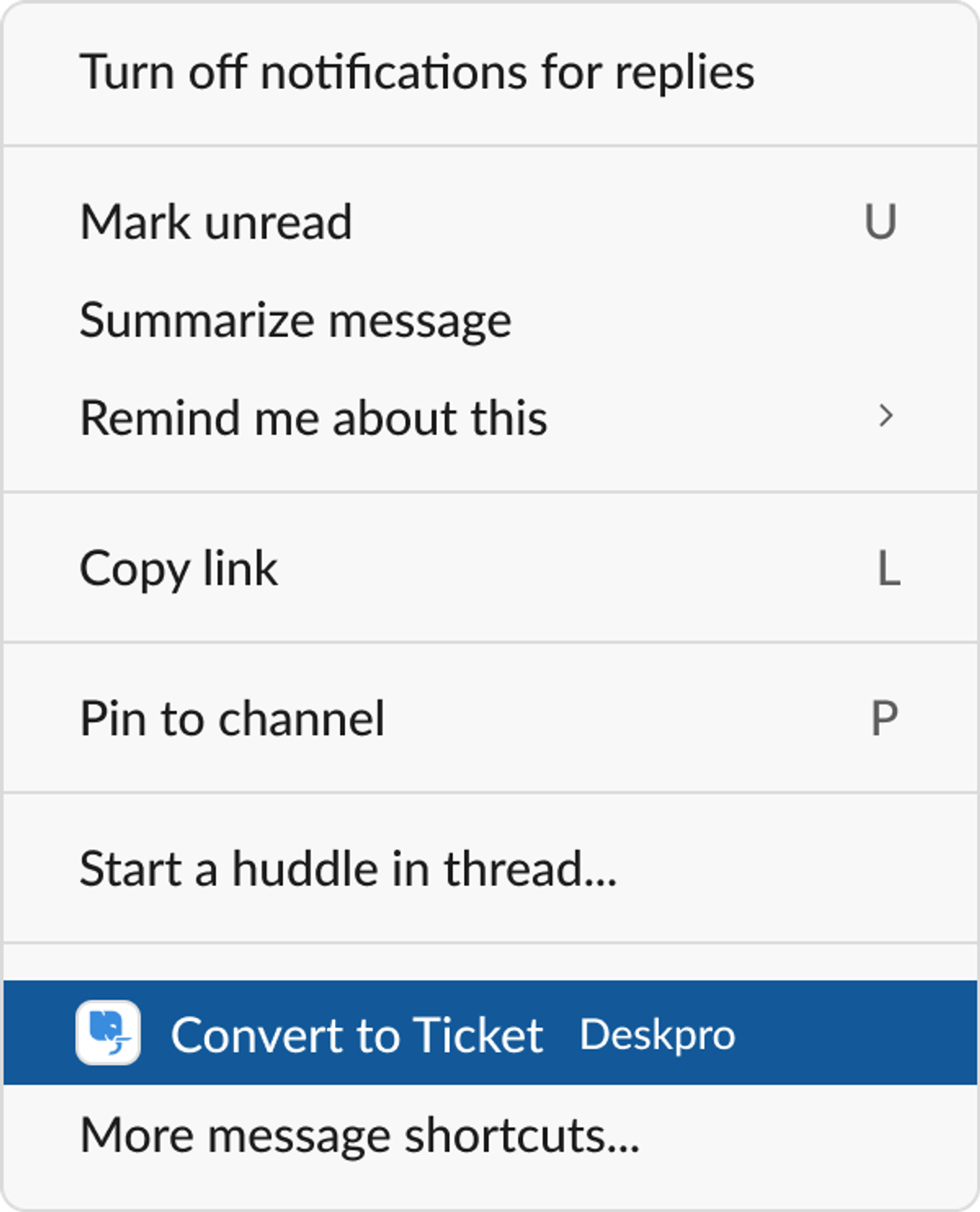This screenshot has height=1212, width=980.
Task: Select Mark unread
Action: pos(216,223)
